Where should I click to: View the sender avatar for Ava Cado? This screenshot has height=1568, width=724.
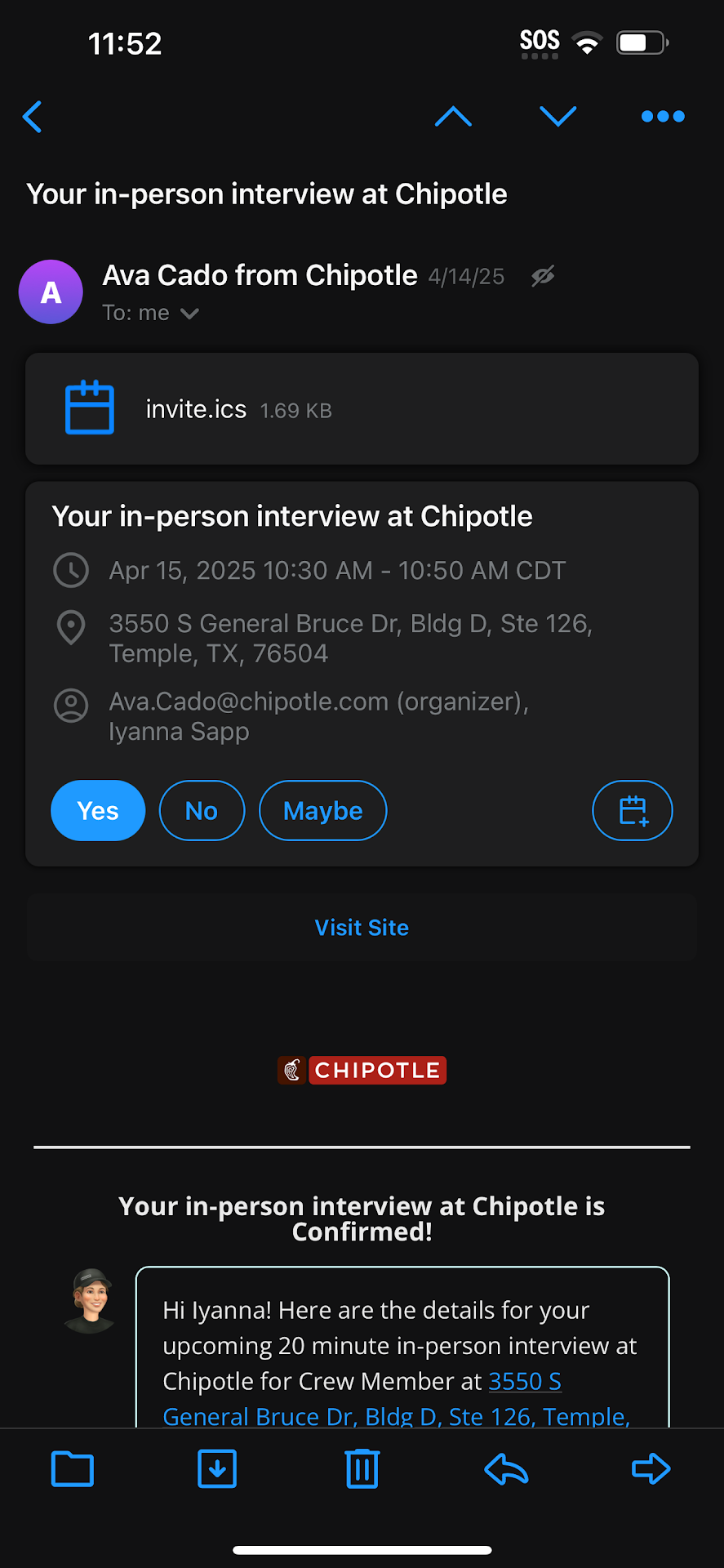51,292
